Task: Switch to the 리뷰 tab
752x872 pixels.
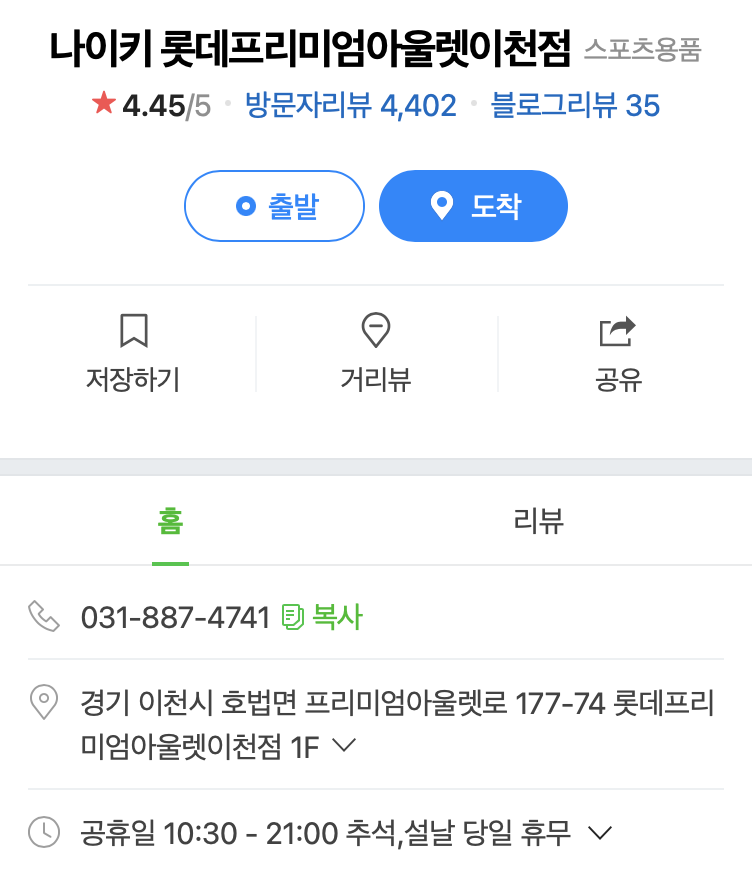Action: click(539, 521)
